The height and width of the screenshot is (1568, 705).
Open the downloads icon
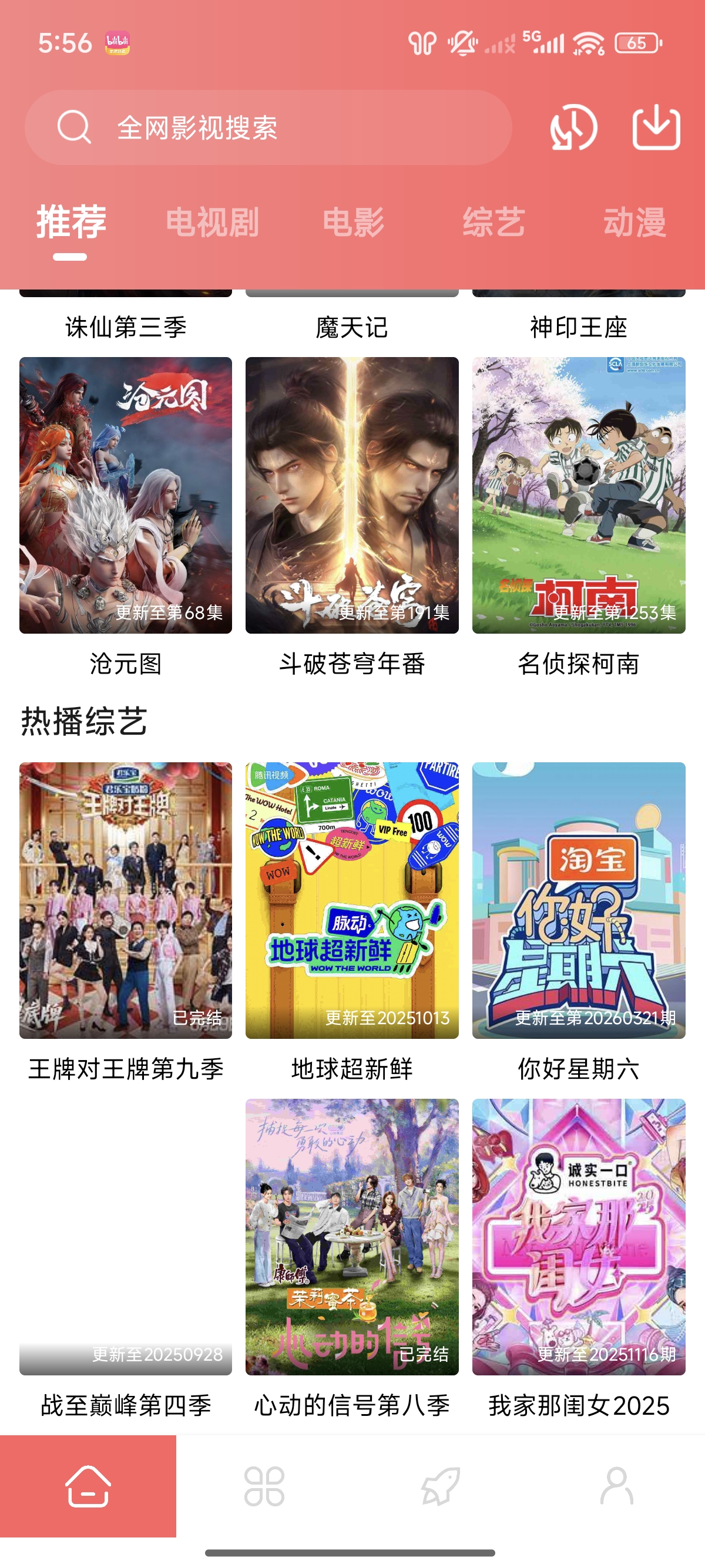coord(656,128)
